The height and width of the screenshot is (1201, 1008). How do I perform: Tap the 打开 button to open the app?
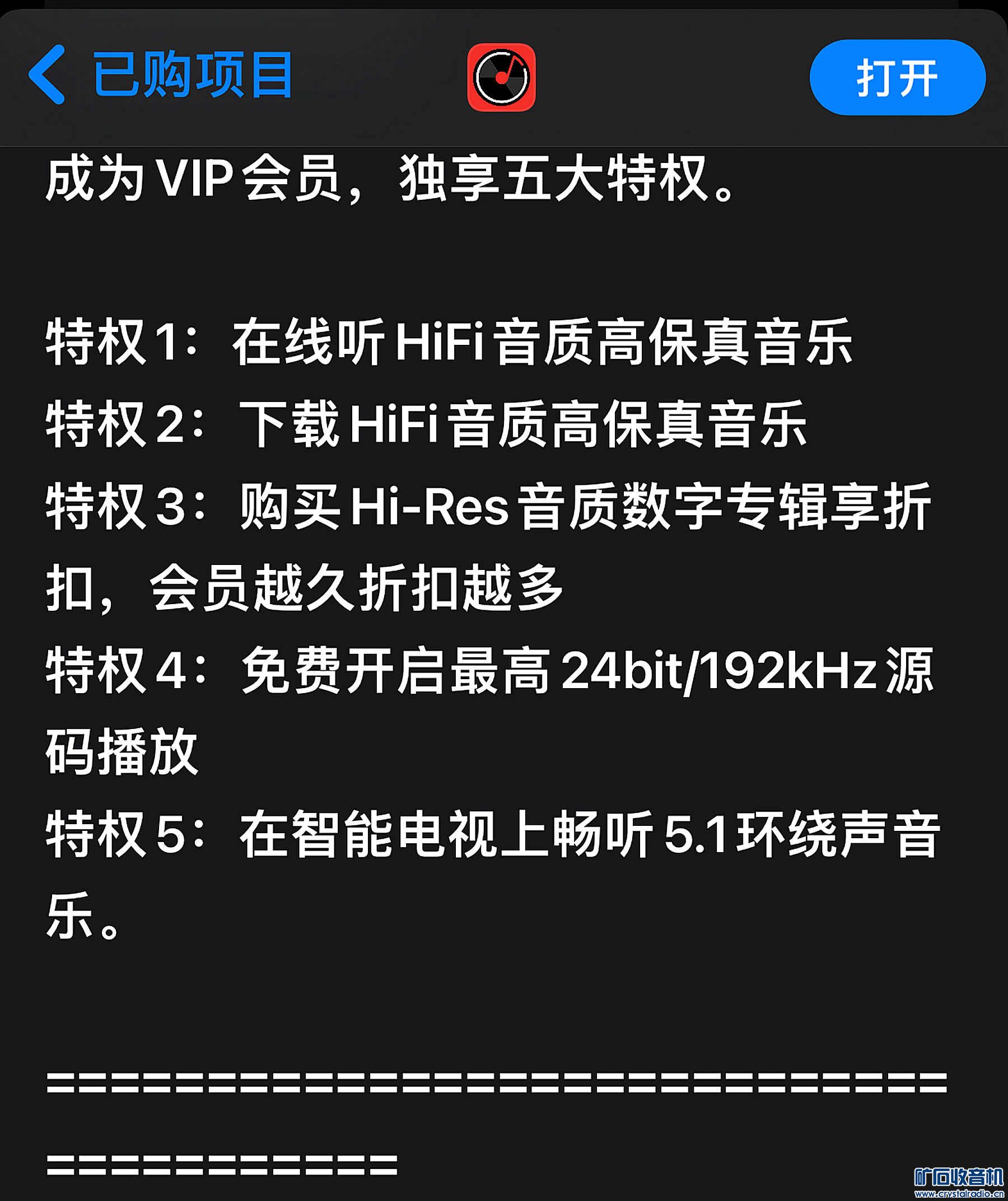897,78
